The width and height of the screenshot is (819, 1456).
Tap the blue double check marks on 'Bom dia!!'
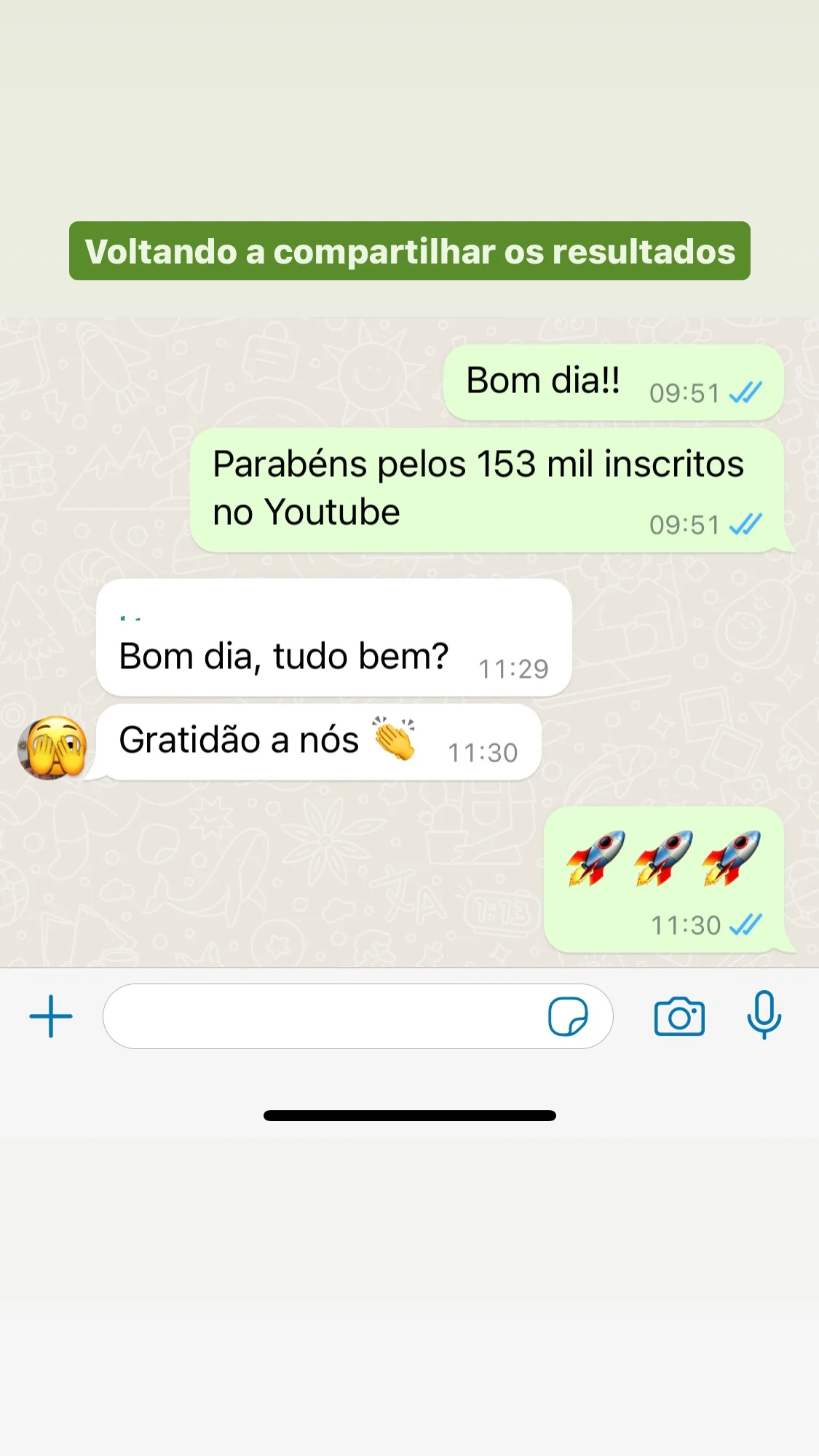(744, 393)
